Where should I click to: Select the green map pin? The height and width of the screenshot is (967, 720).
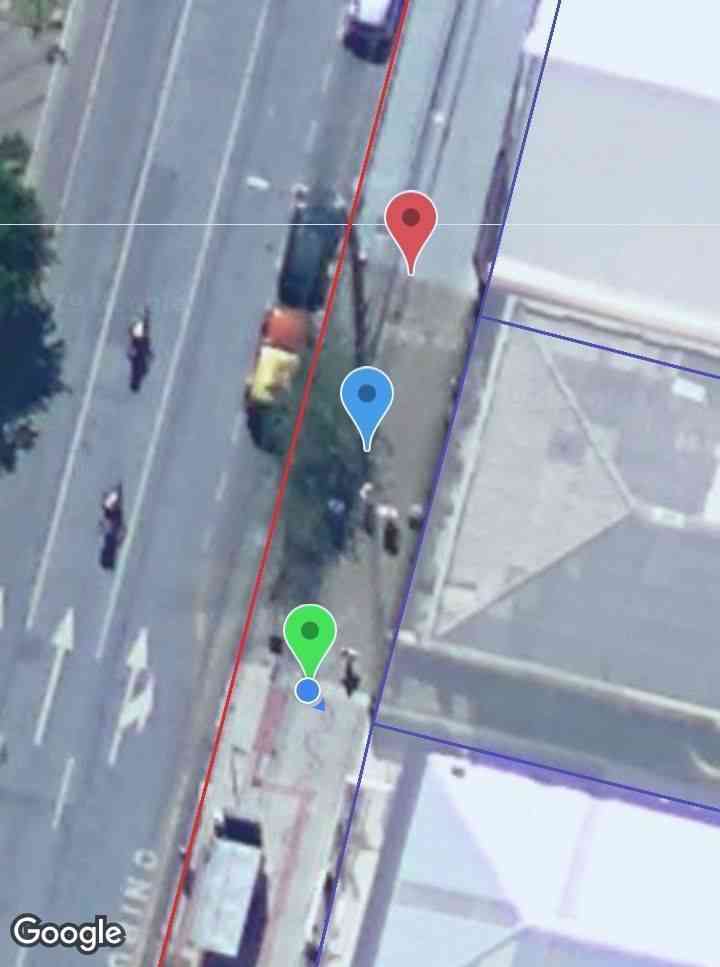coord(309,634)
